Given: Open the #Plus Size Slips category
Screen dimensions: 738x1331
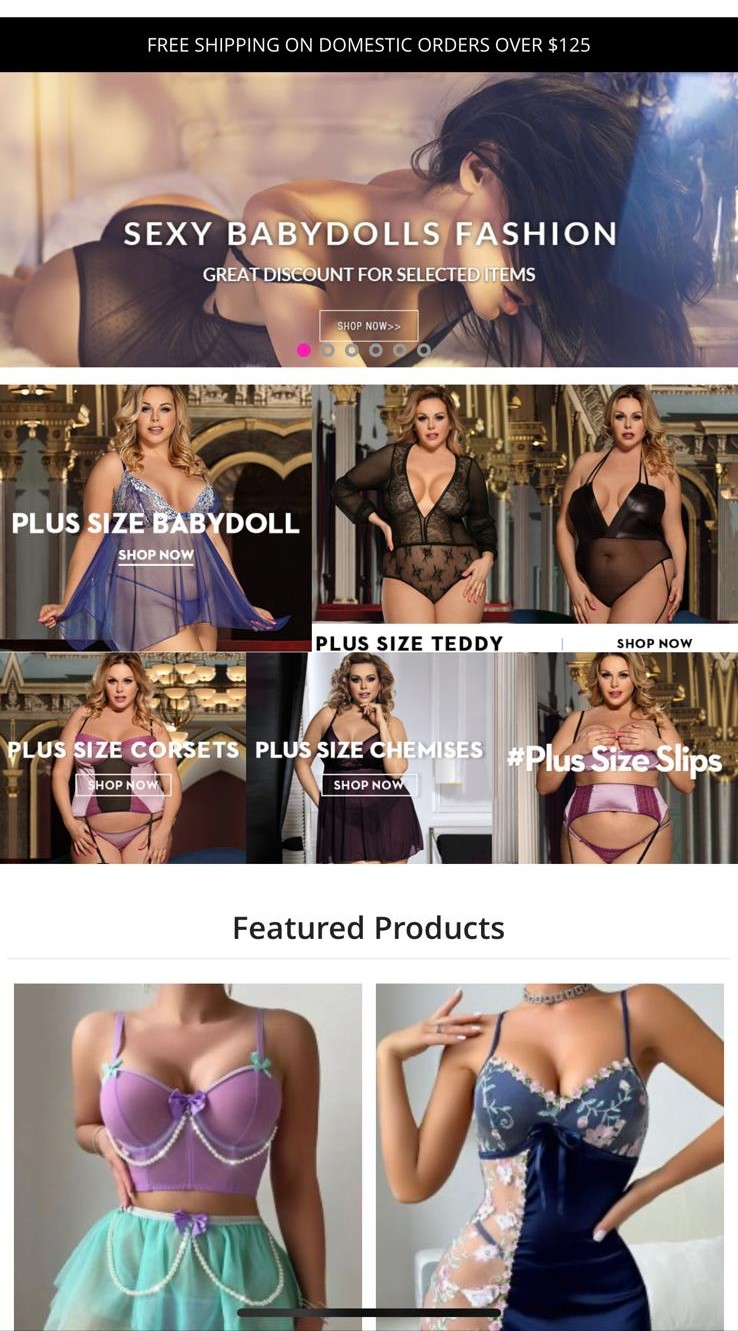Looking at the screenshot, I should click(614, 758).
